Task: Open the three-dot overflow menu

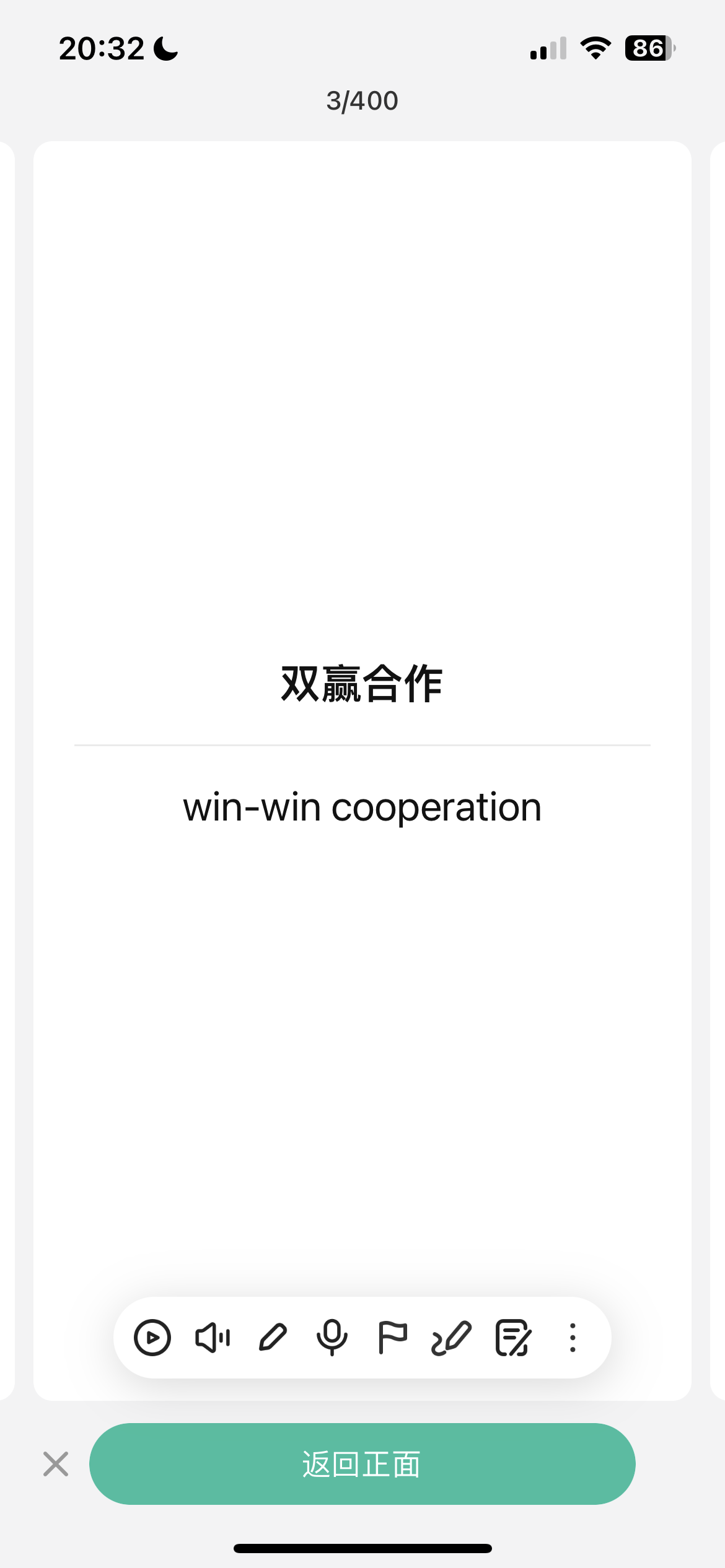Action: [x=573, y=1338]
